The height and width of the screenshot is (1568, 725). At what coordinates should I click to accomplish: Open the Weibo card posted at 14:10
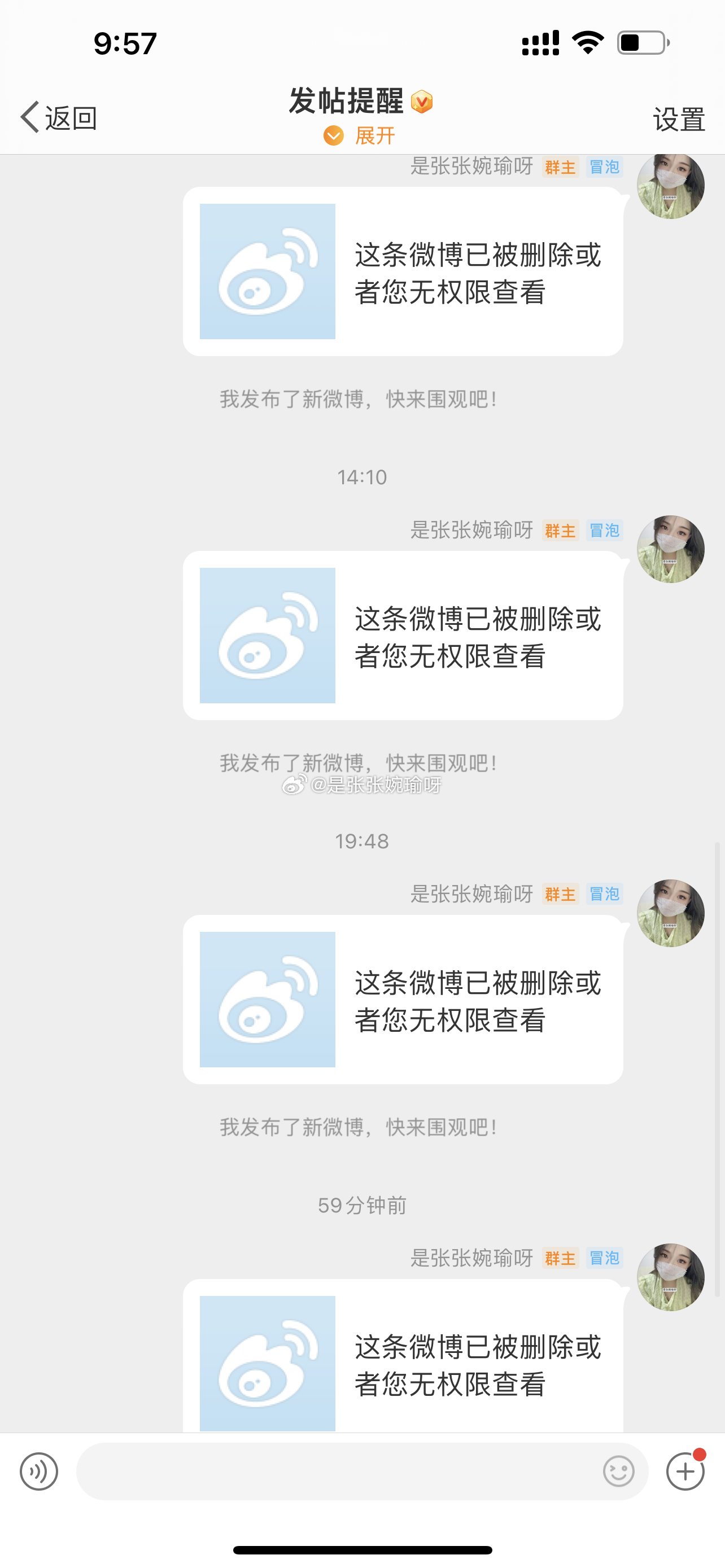coord(403,636)
